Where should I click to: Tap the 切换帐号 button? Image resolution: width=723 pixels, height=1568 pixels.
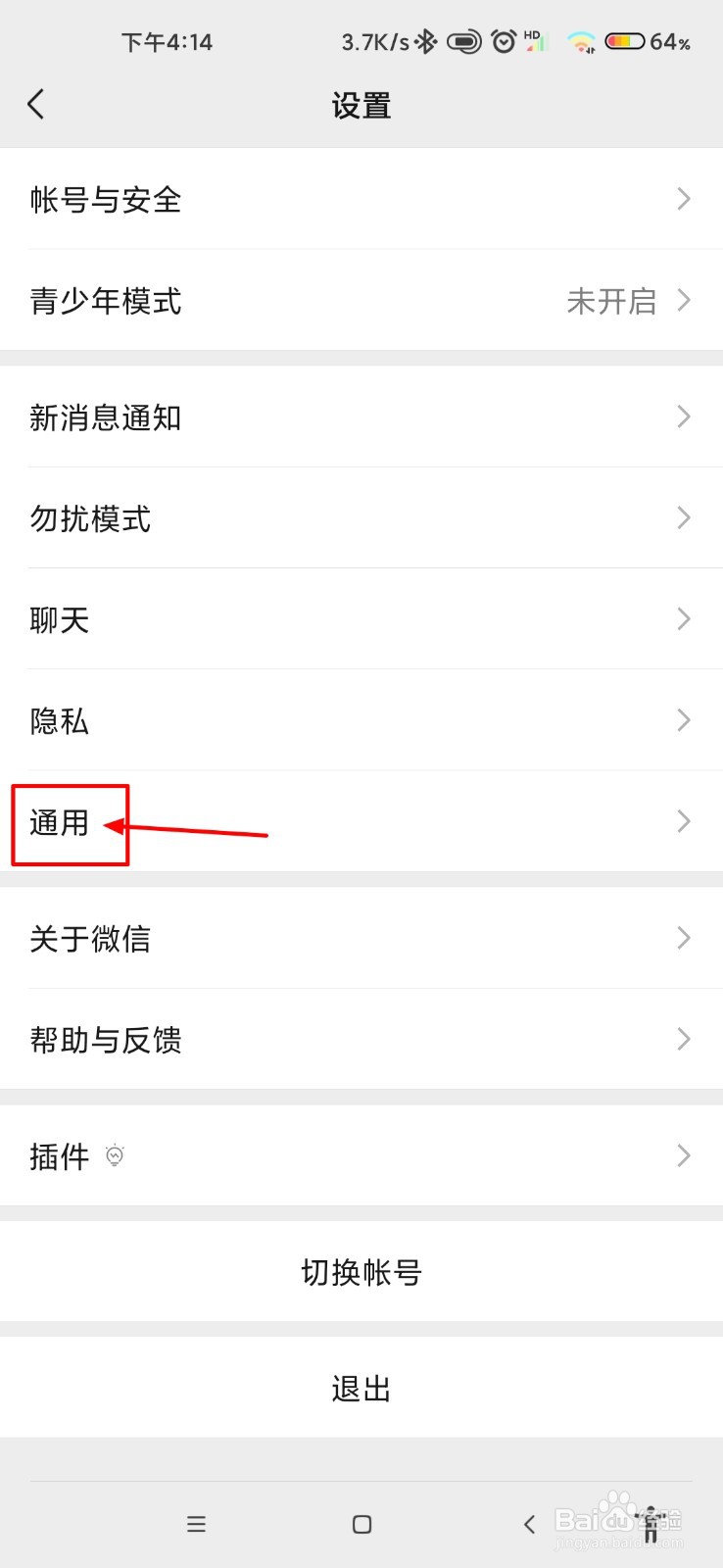361,1272
